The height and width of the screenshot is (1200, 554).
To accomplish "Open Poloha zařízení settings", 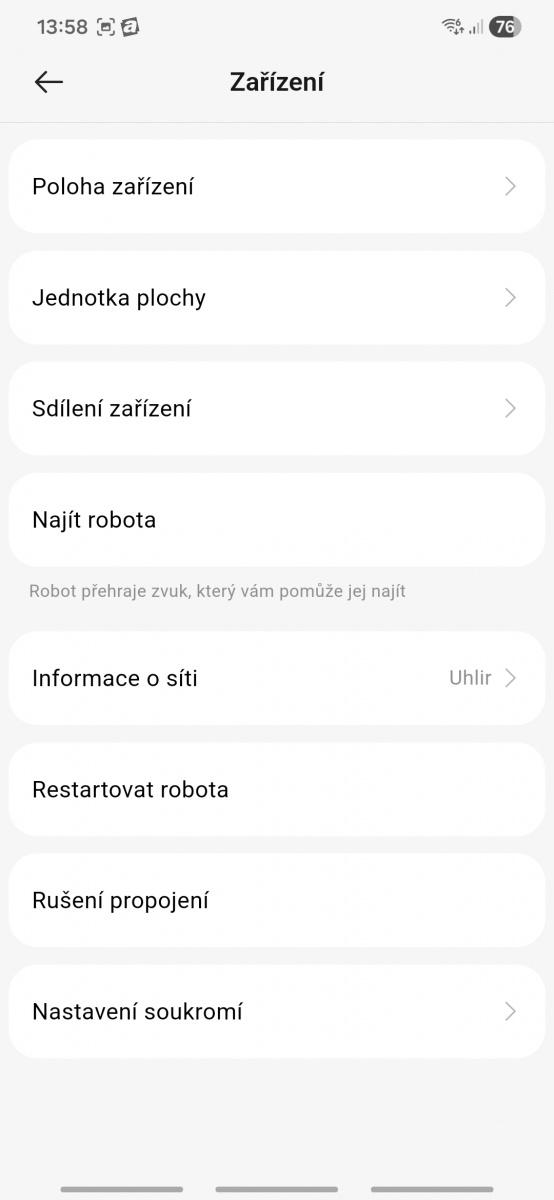I will [277, 186].
